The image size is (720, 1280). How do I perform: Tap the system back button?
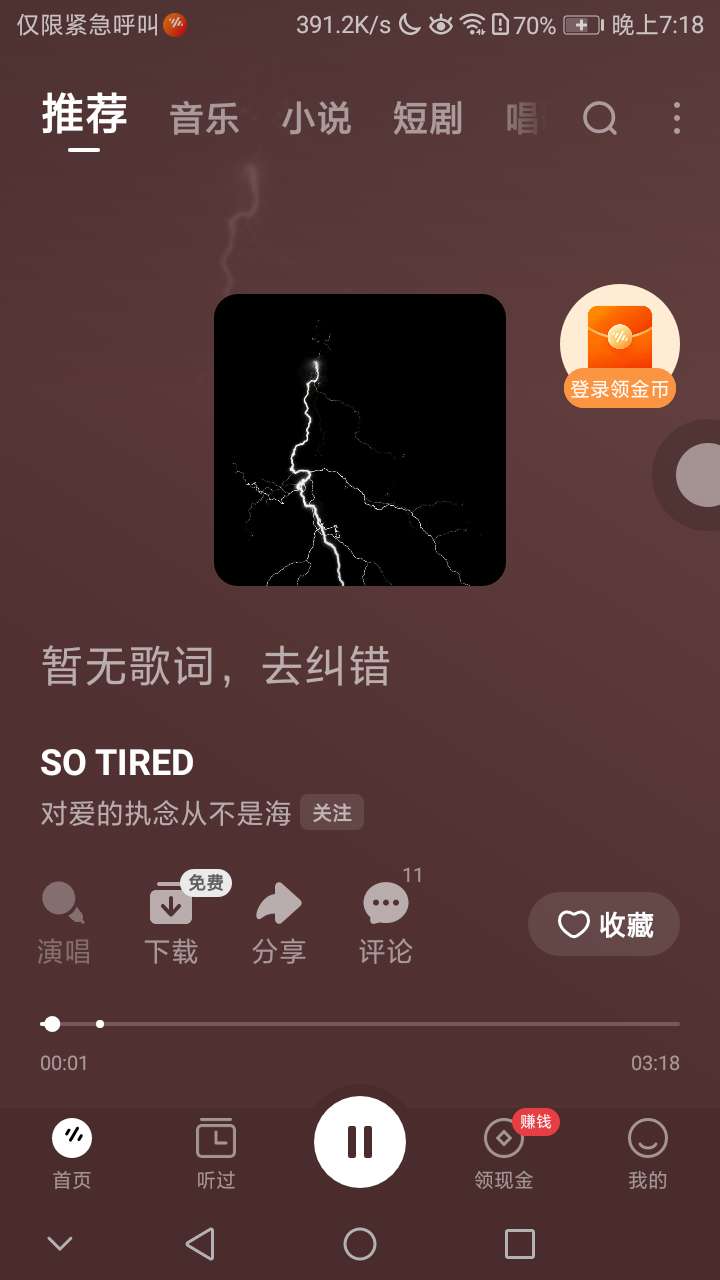coord(200,1244)
